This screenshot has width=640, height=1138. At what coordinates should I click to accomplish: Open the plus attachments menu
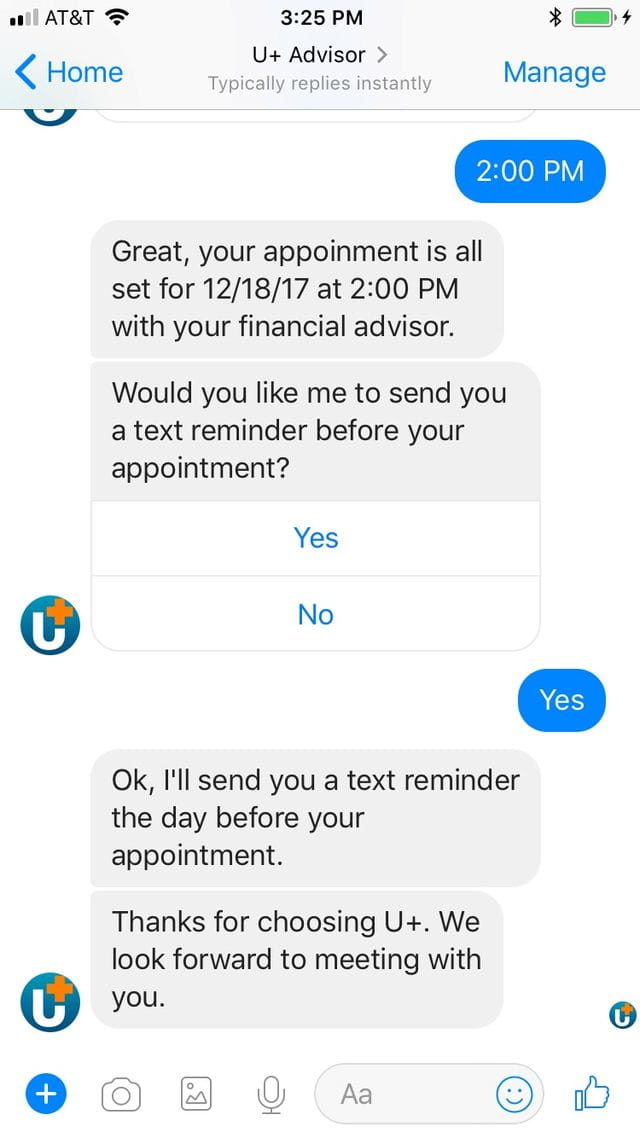click(x=44, y=1095)
